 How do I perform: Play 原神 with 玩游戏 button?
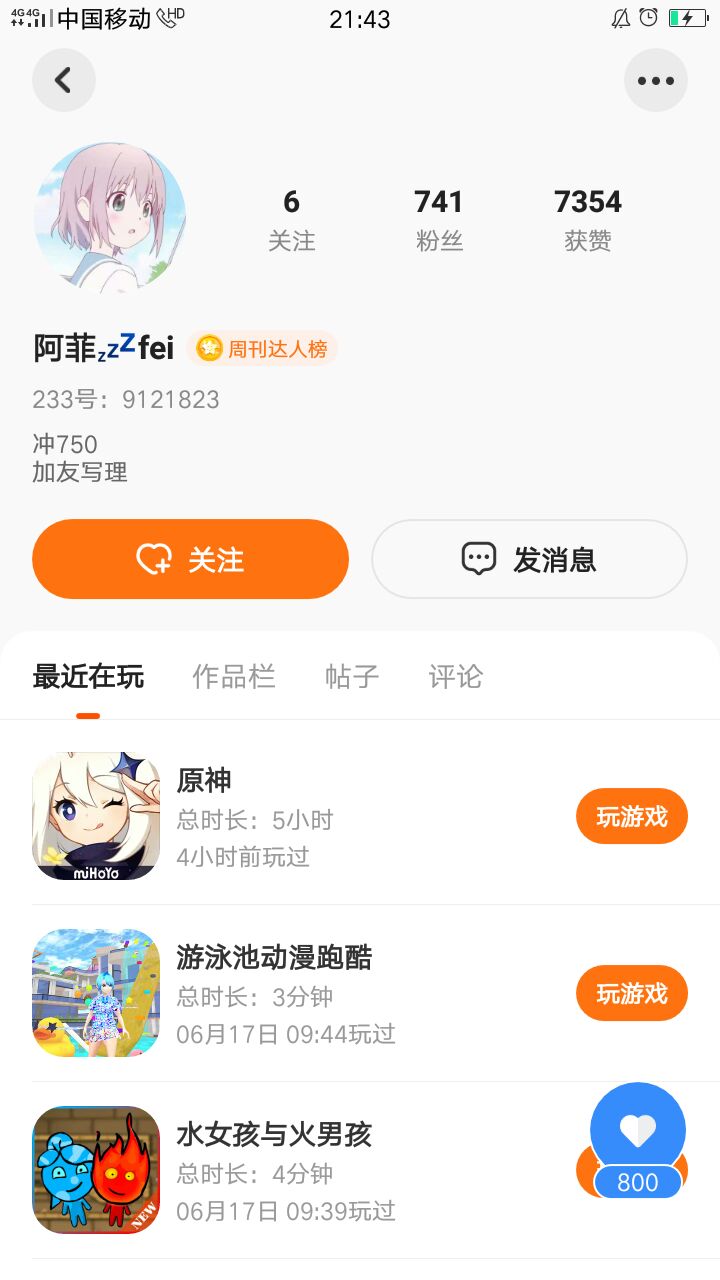pyautogui.click(x=631, y=817)
